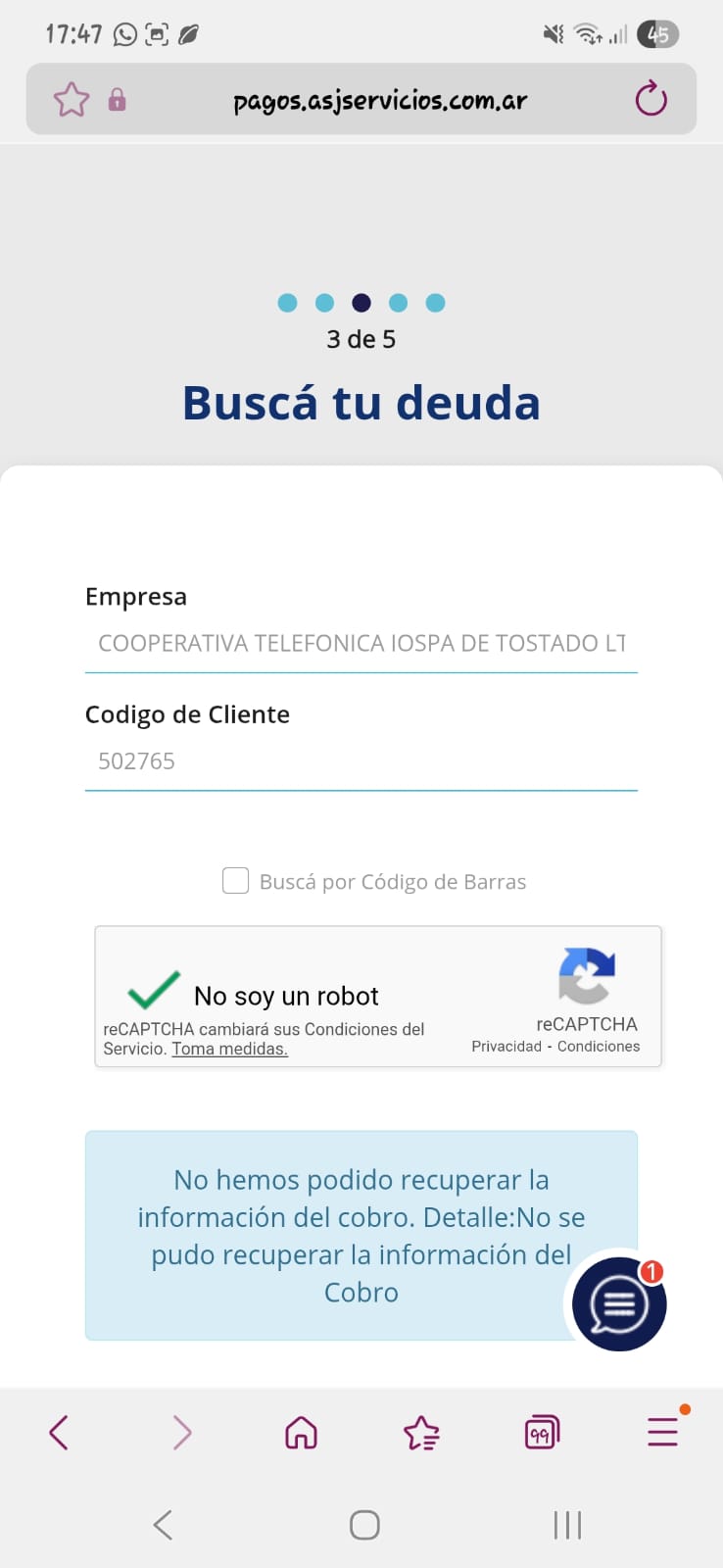Tap the Empresa field
The image size is (723, 1568).
click(361, 643)
